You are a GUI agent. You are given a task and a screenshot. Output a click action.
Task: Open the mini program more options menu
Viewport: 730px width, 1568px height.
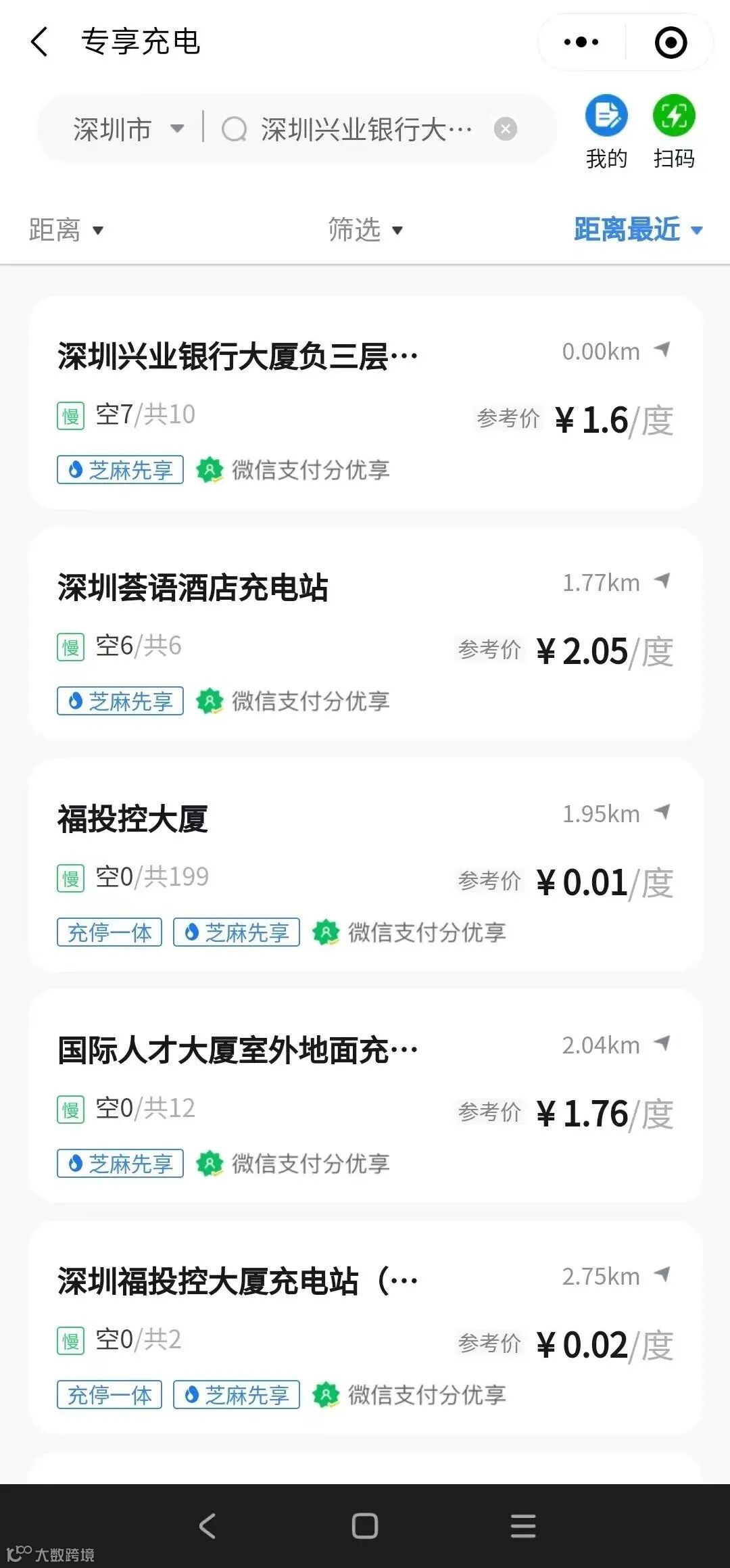click(581, 43)
